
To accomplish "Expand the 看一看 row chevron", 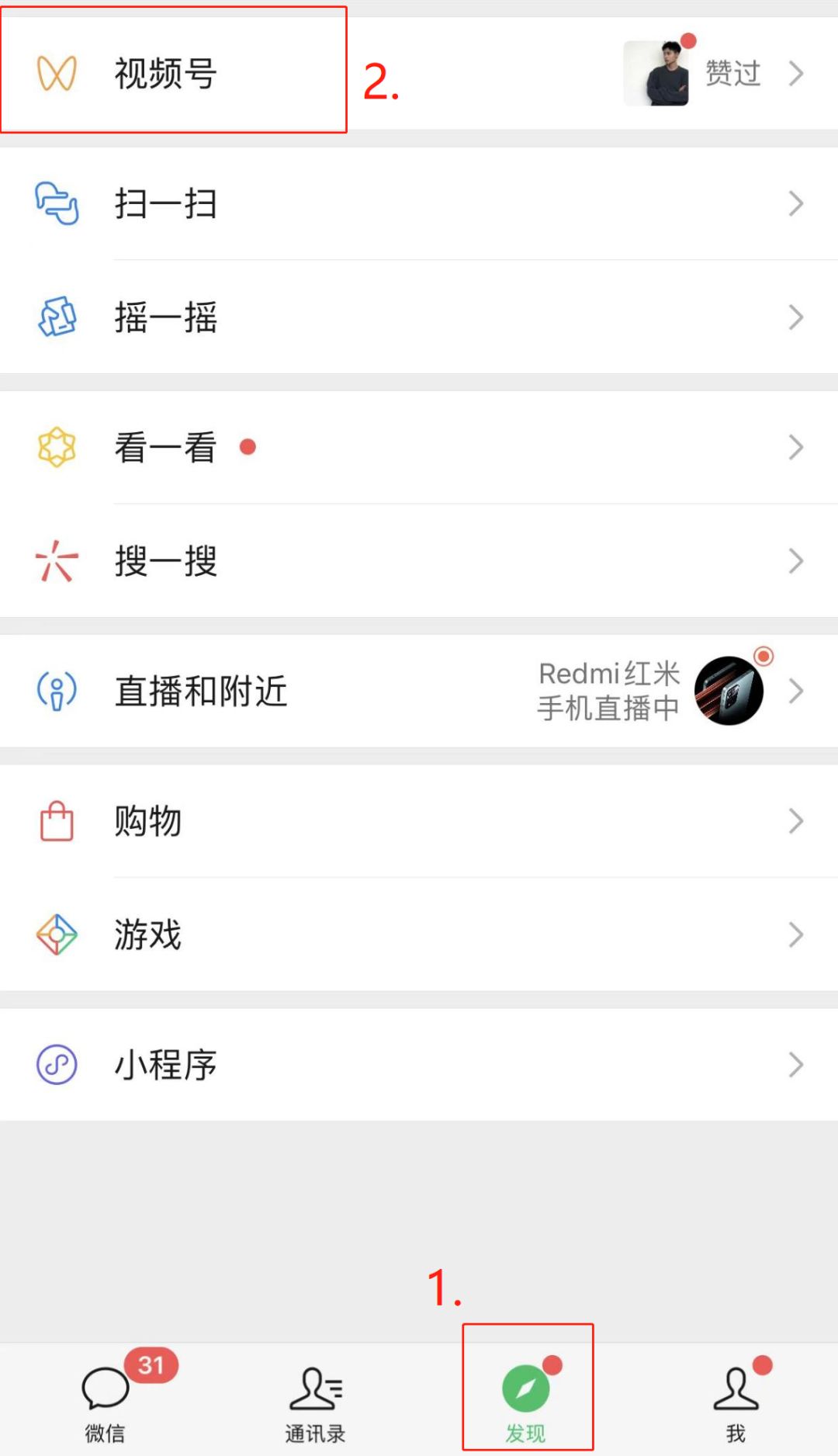I will coord(796,447).
